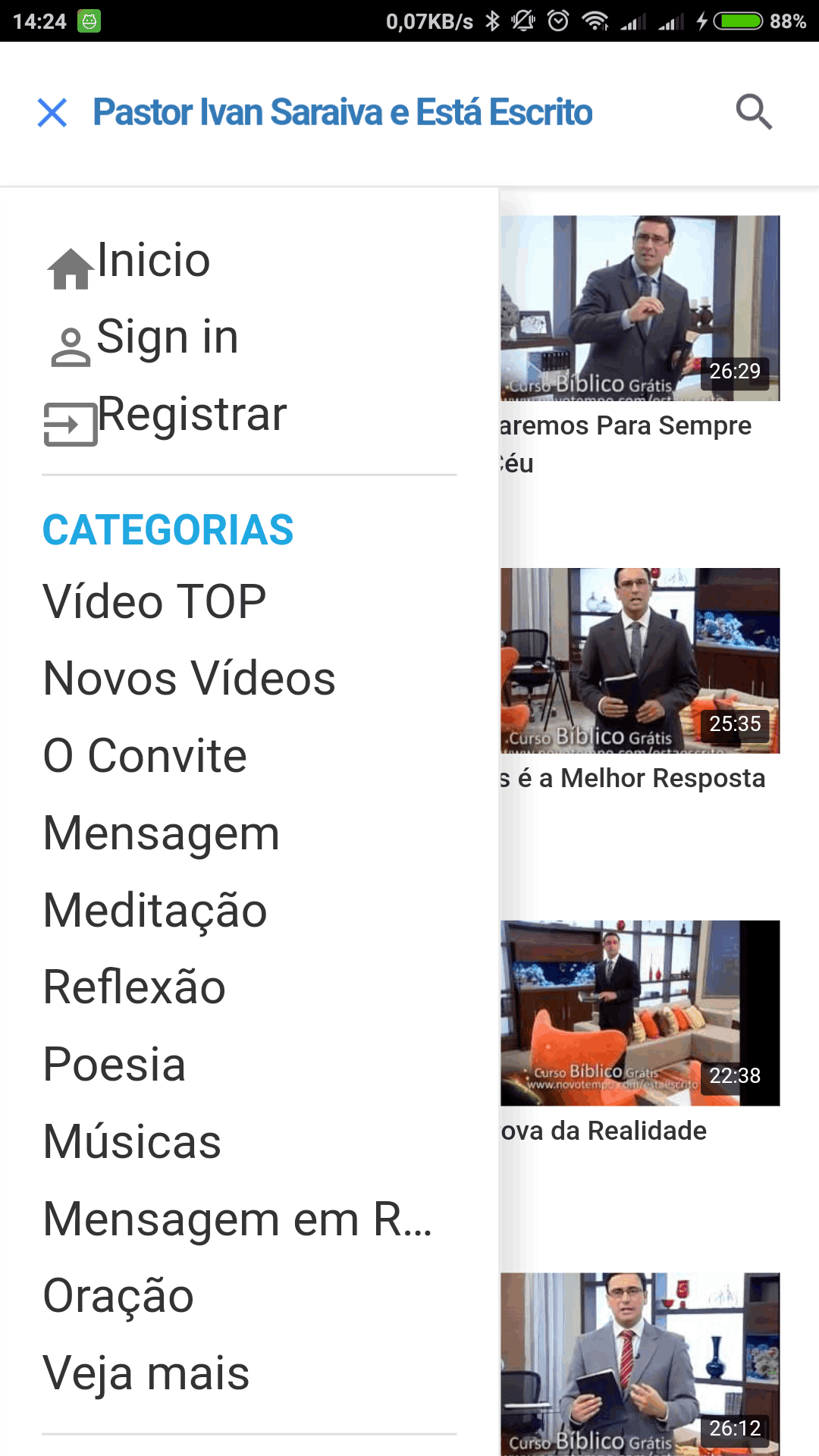The height and width of the screenshot is (1456, 819).
Task: Browse the Novos Vídeos category
Action: [189, 678]
